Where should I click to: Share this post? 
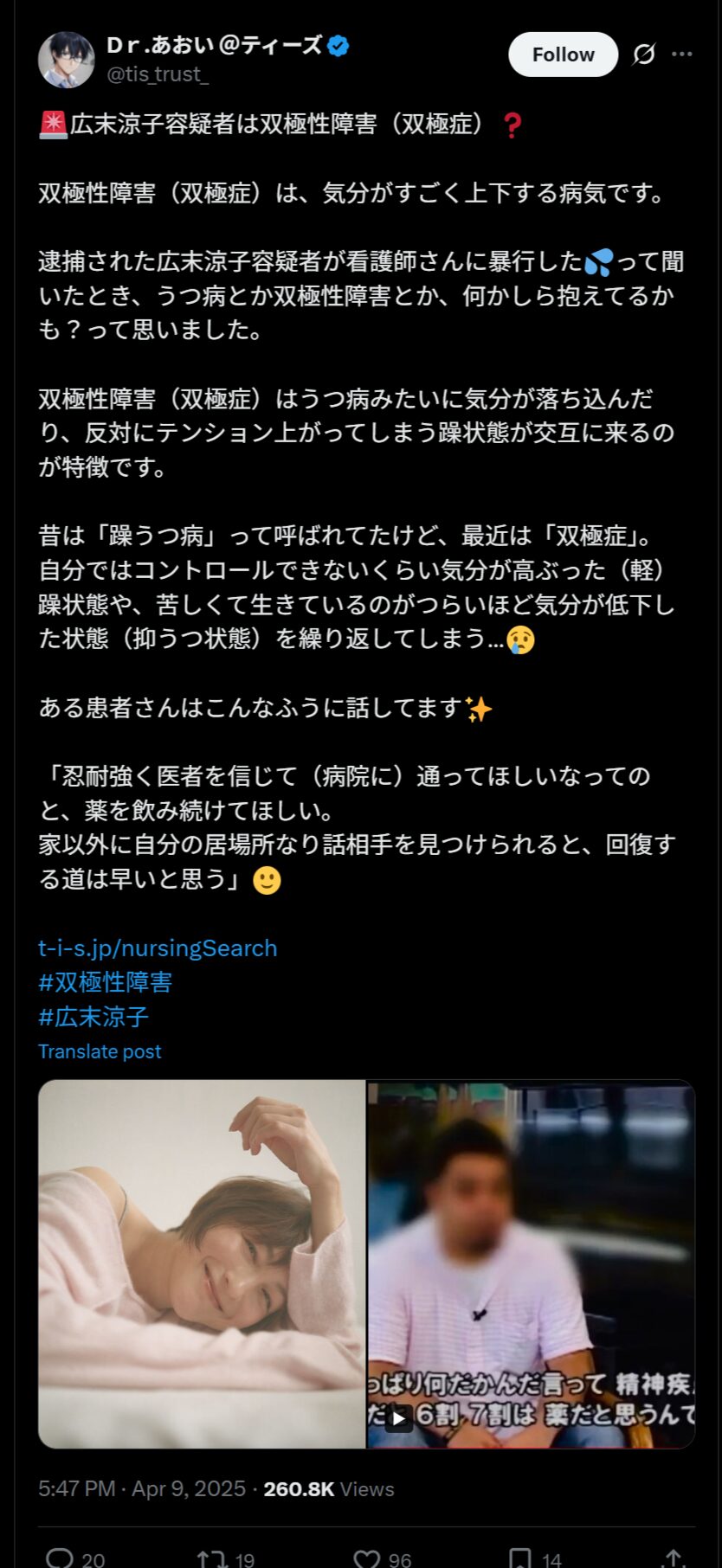coord(674,1558)
